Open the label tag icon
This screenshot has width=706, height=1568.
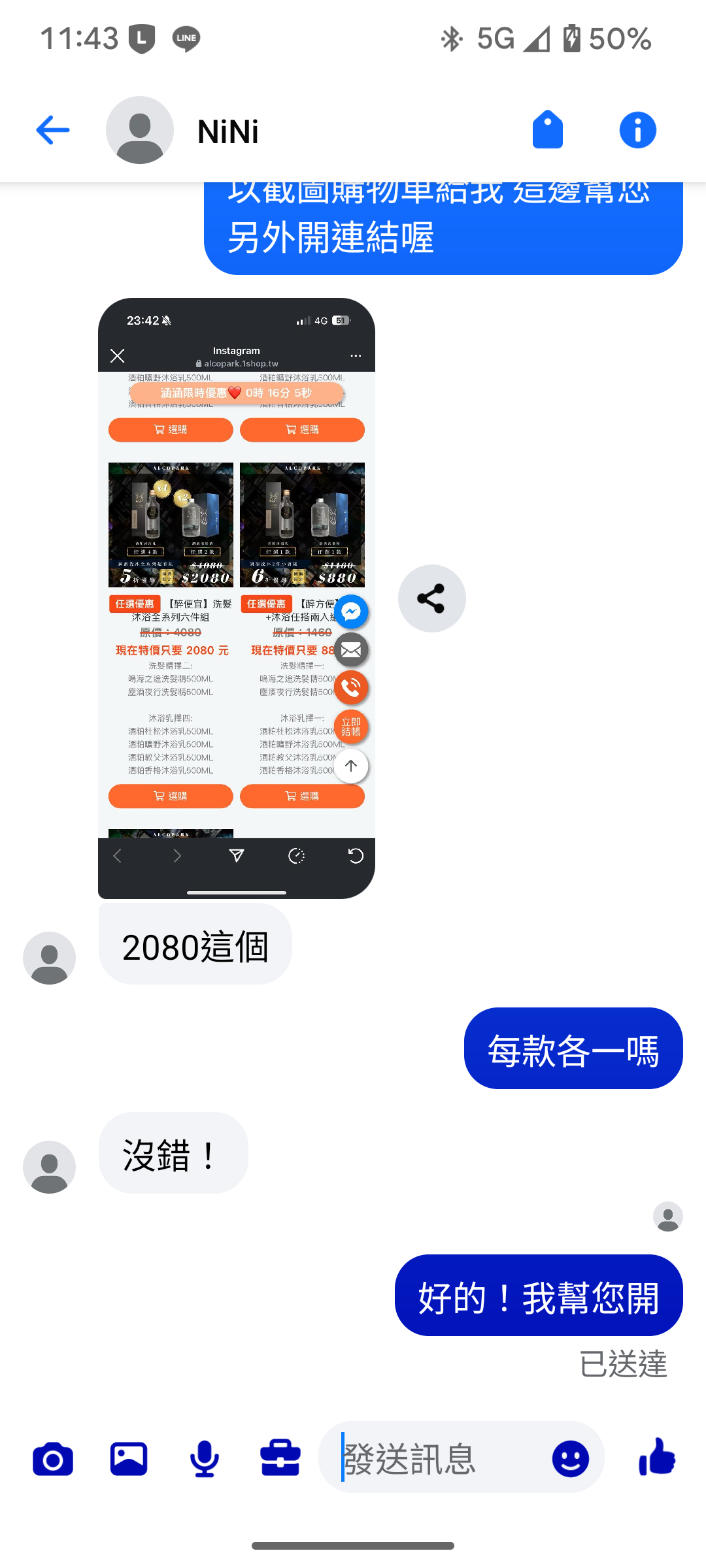[548, 130]
